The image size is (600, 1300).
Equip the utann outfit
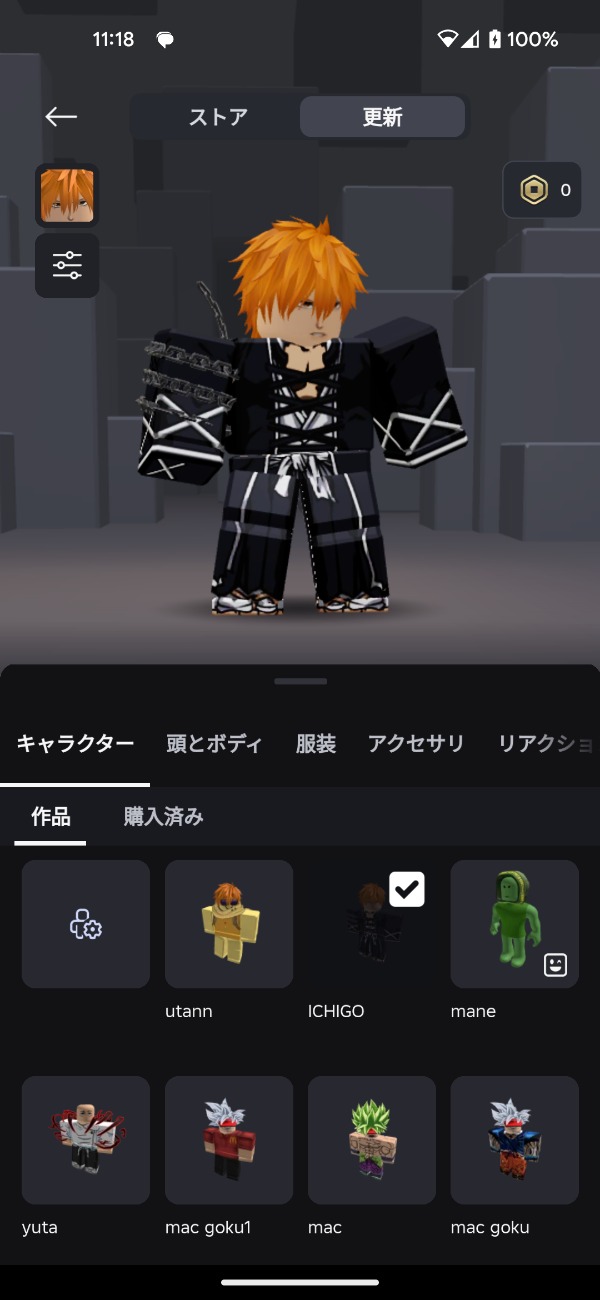[229, 924]
